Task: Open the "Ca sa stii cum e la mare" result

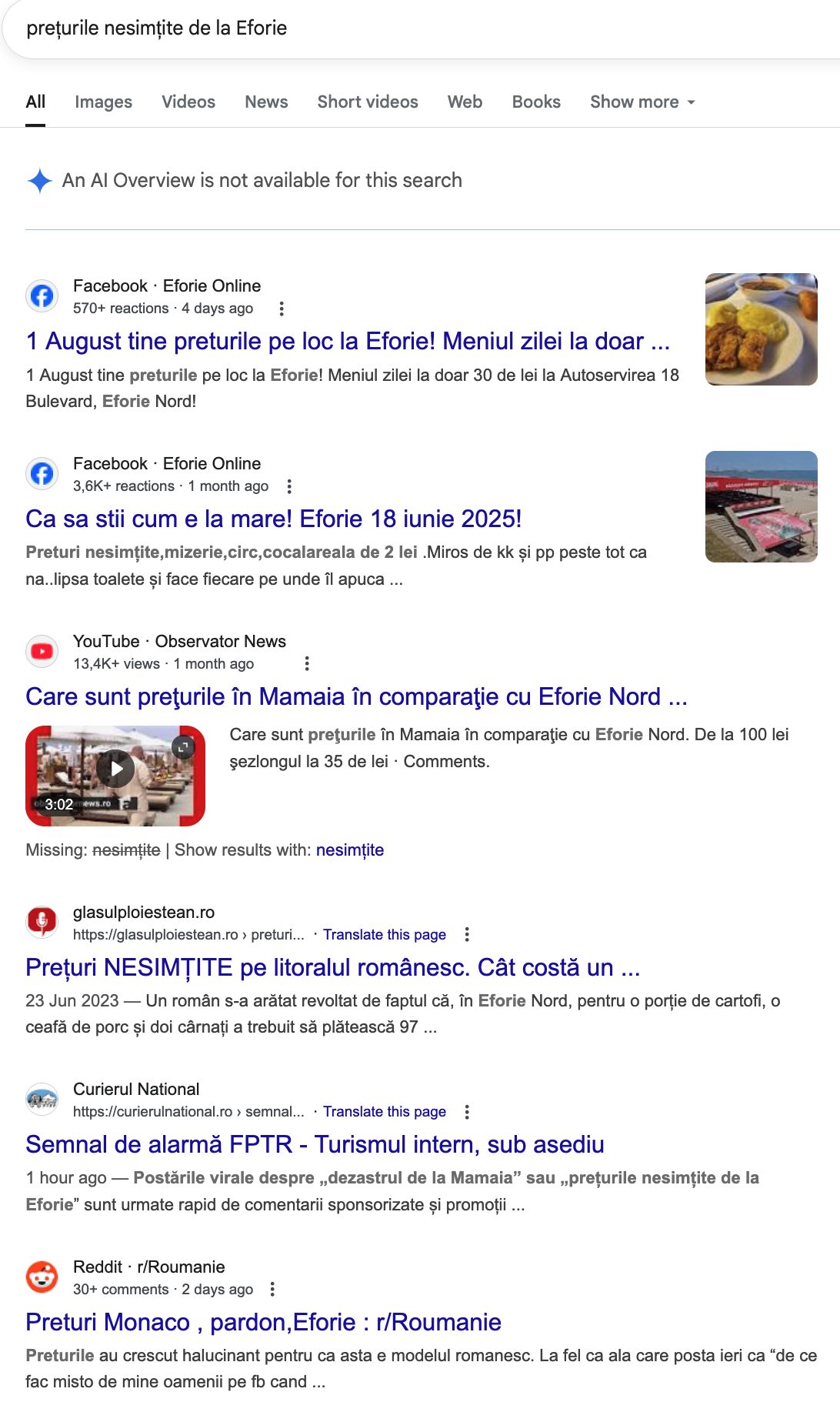Action: 273,519
